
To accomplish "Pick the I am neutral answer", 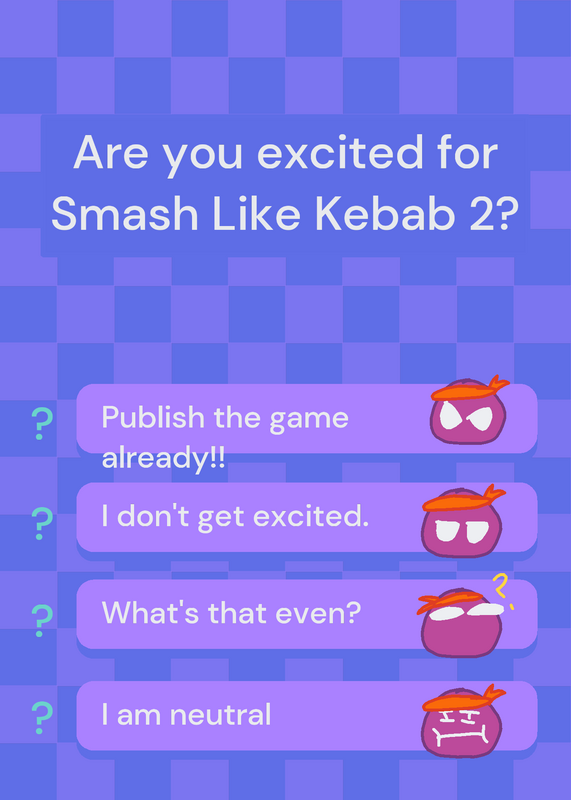I will click(x=306, y=715).
